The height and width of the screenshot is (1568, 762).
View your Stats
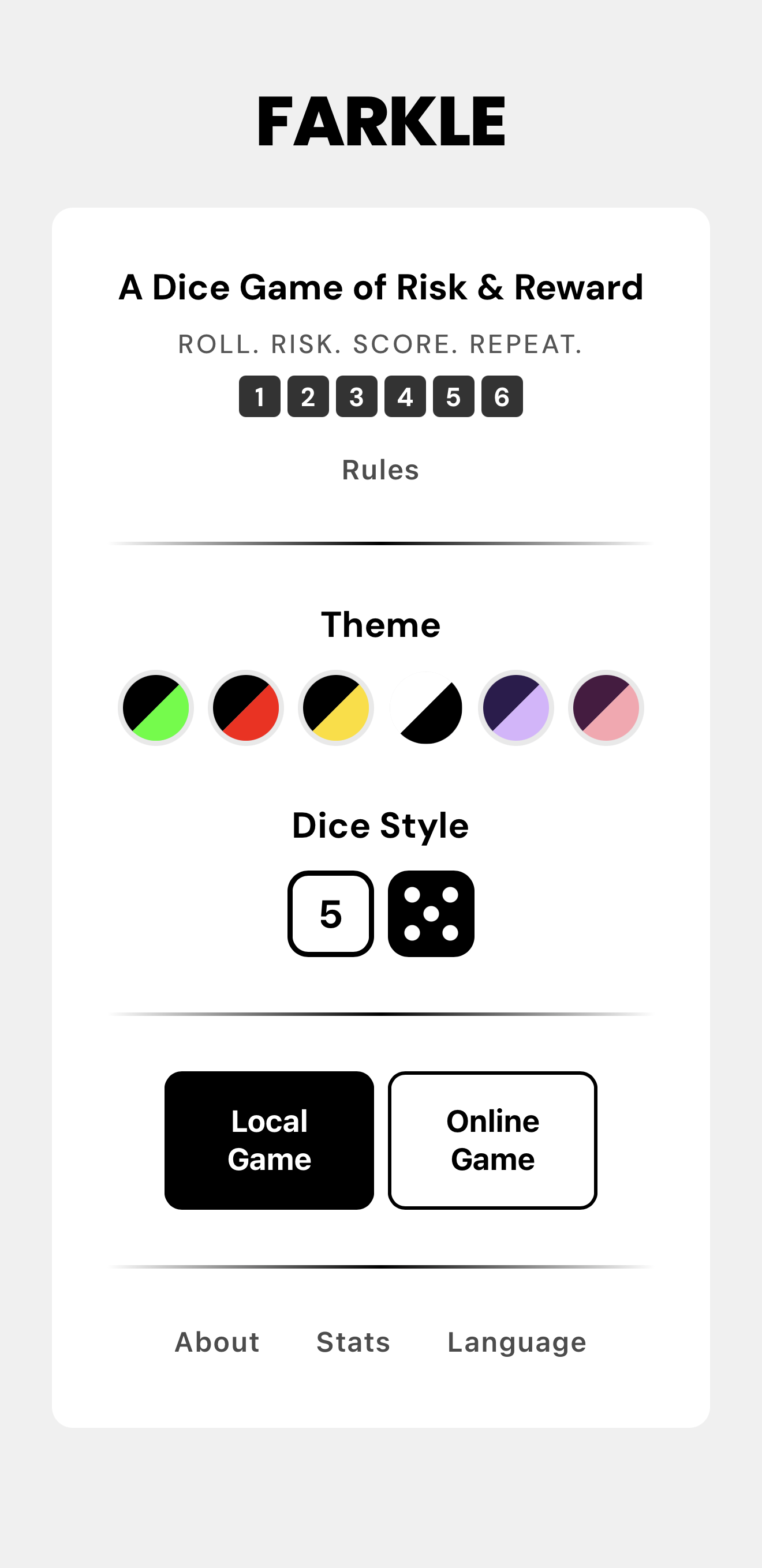[x=353, y=1341]
